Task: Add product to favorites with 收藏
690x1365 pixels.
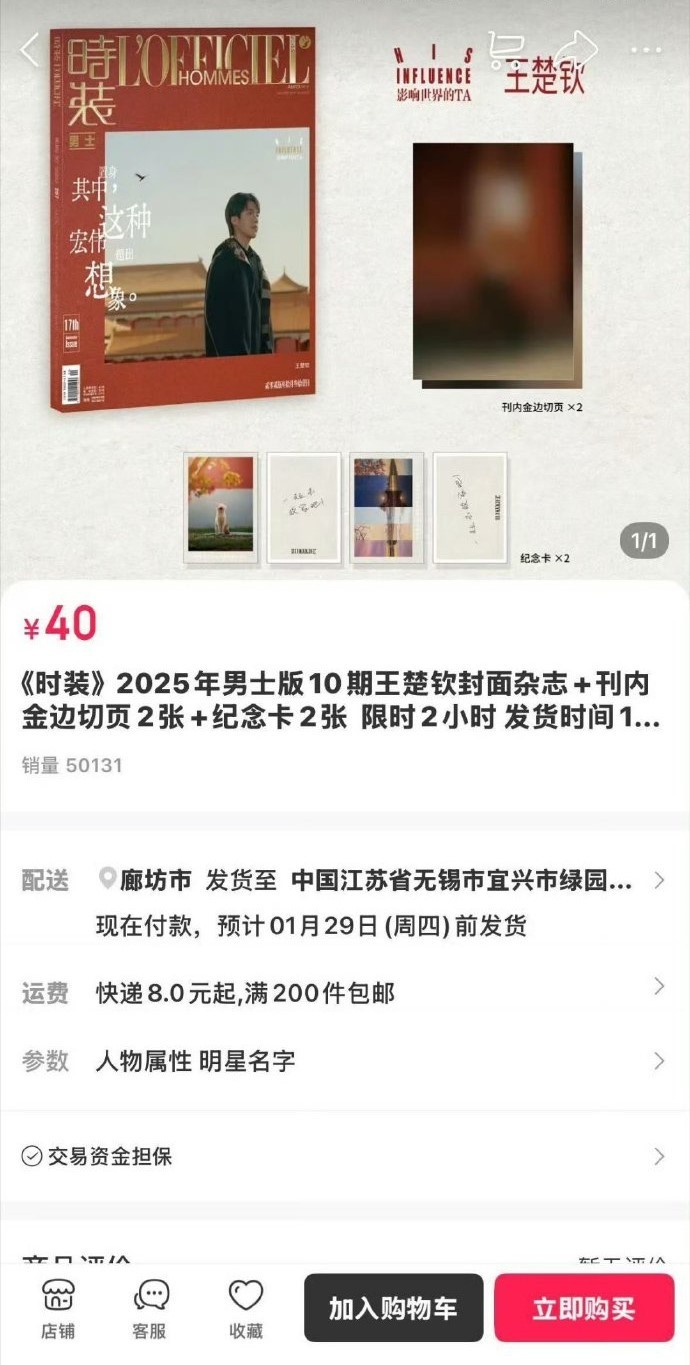Action: [x=246, y=1308]
